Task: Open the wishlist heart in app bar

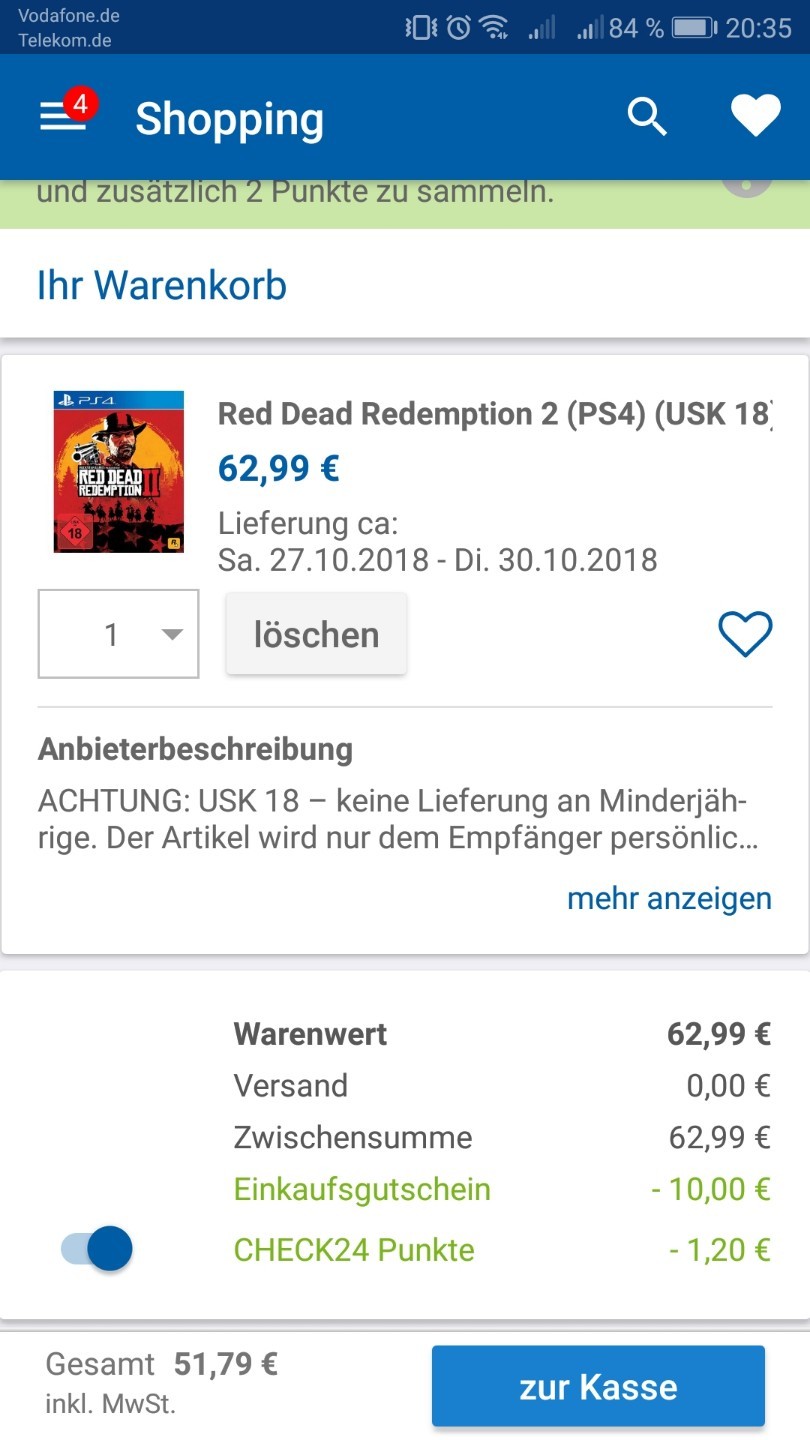Action: (755, 118)
